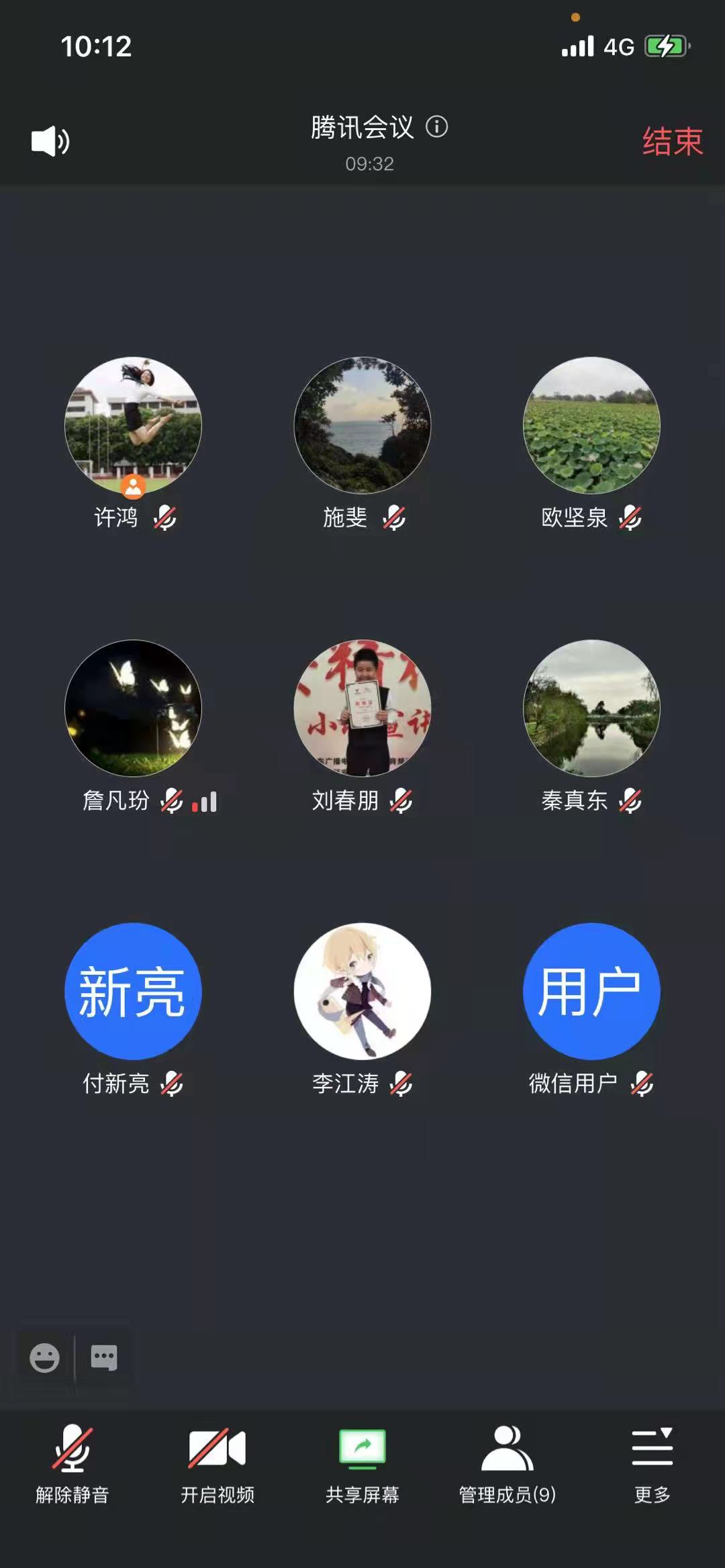Open the meeting chat bubble
This screenshot has width=725, height=1568.
point(104,1357)
